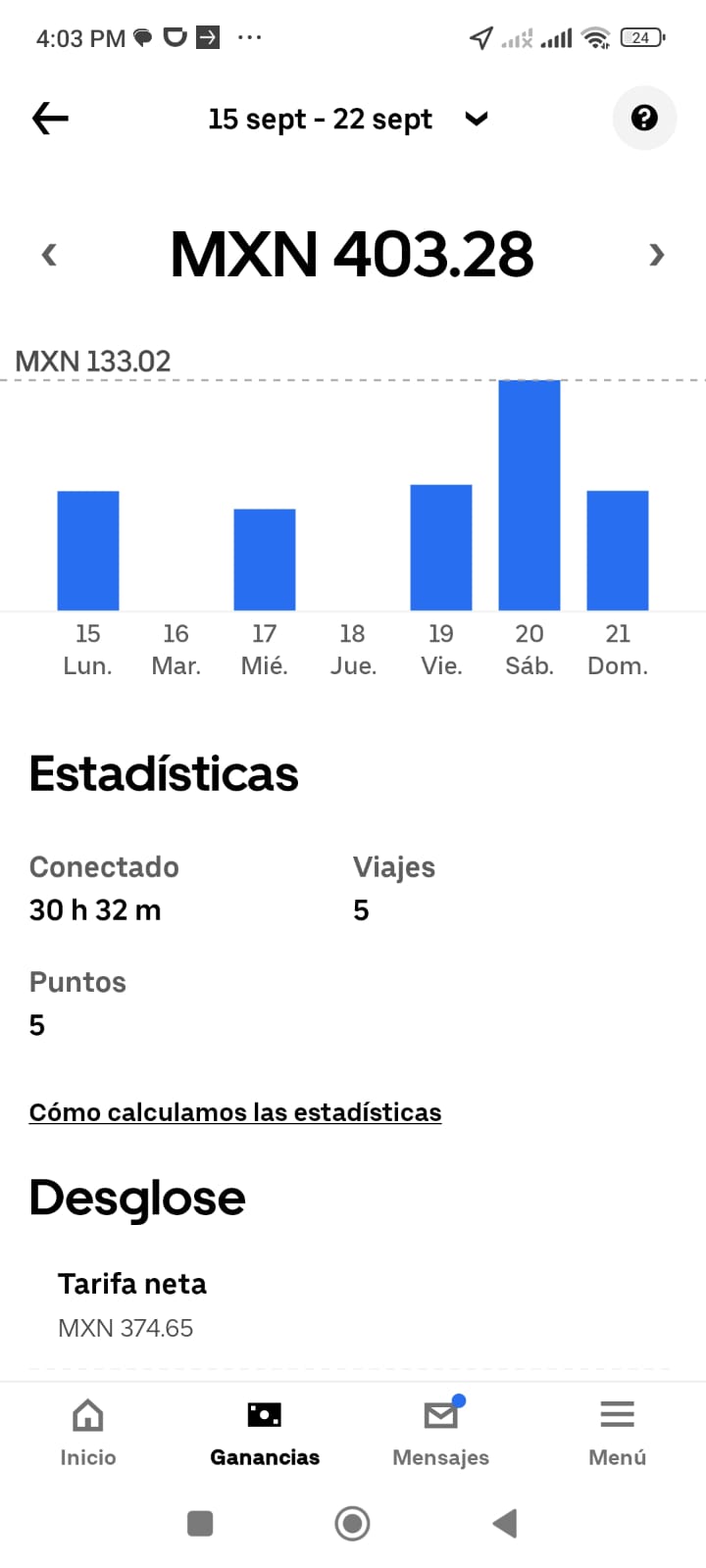Select the Monday 15 earnings bar
This screenshot has width=706, height=1568.
click(x=88, y=550)
